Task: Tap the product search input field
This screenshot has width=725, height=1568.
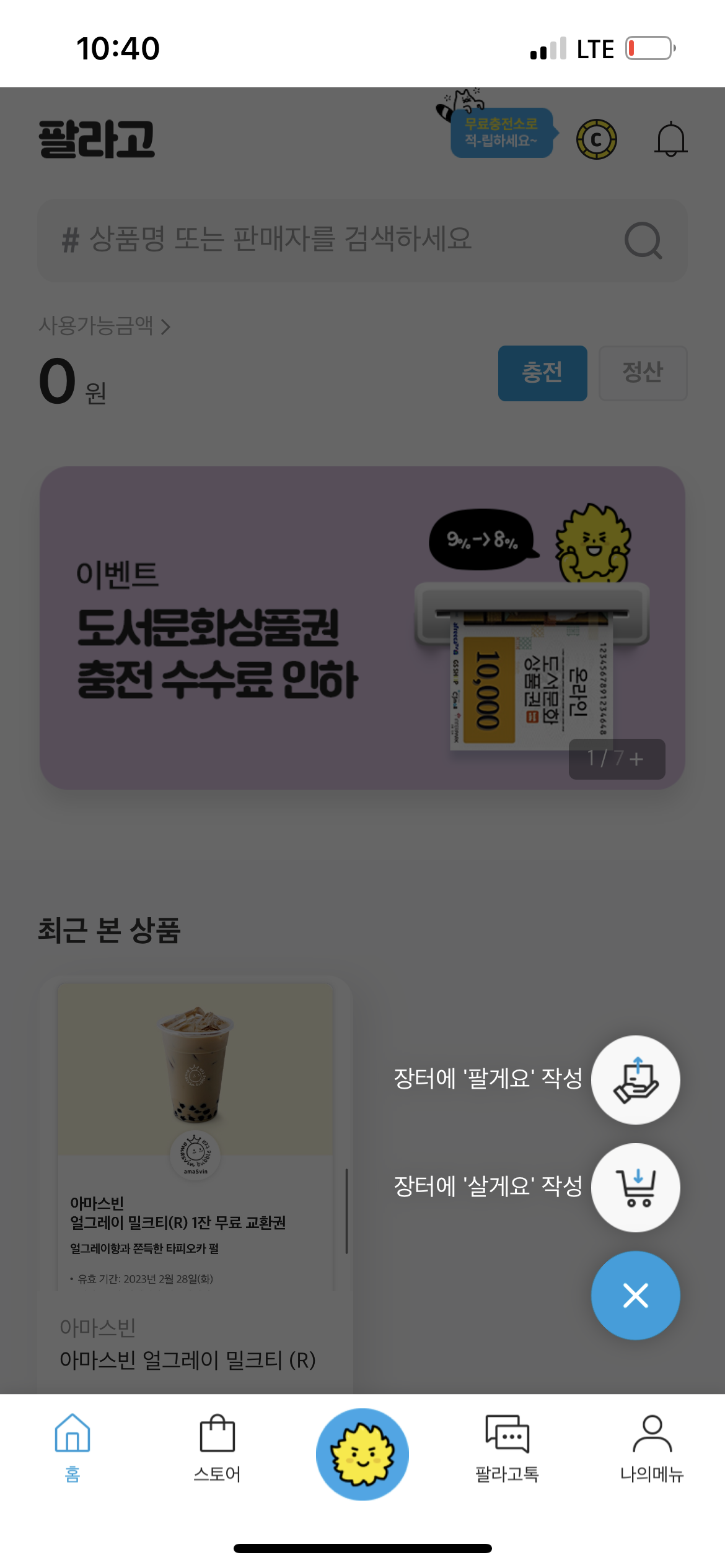Action: click(279, 241)
